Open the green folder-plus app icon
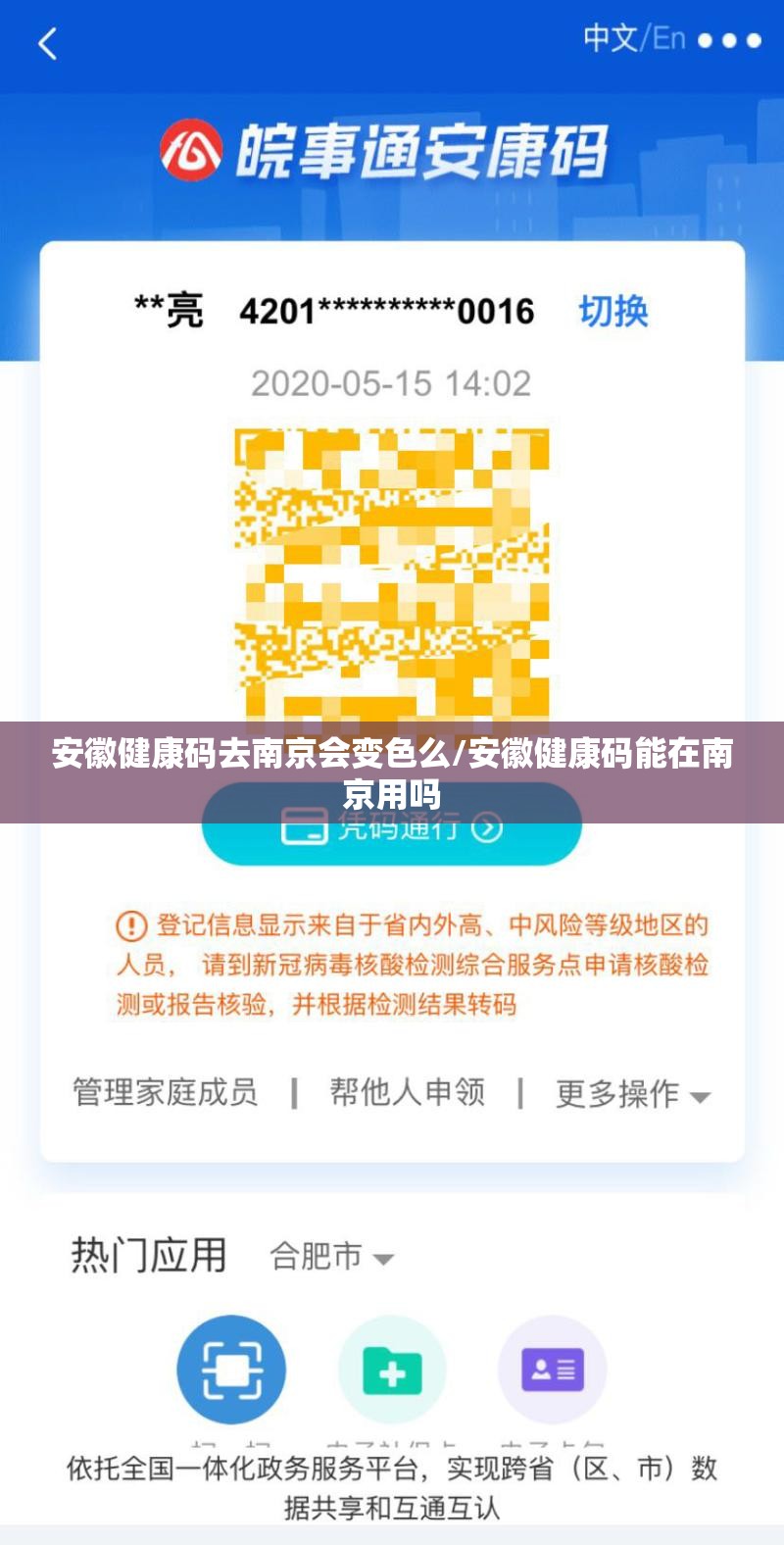 (x=392, y=1369)
